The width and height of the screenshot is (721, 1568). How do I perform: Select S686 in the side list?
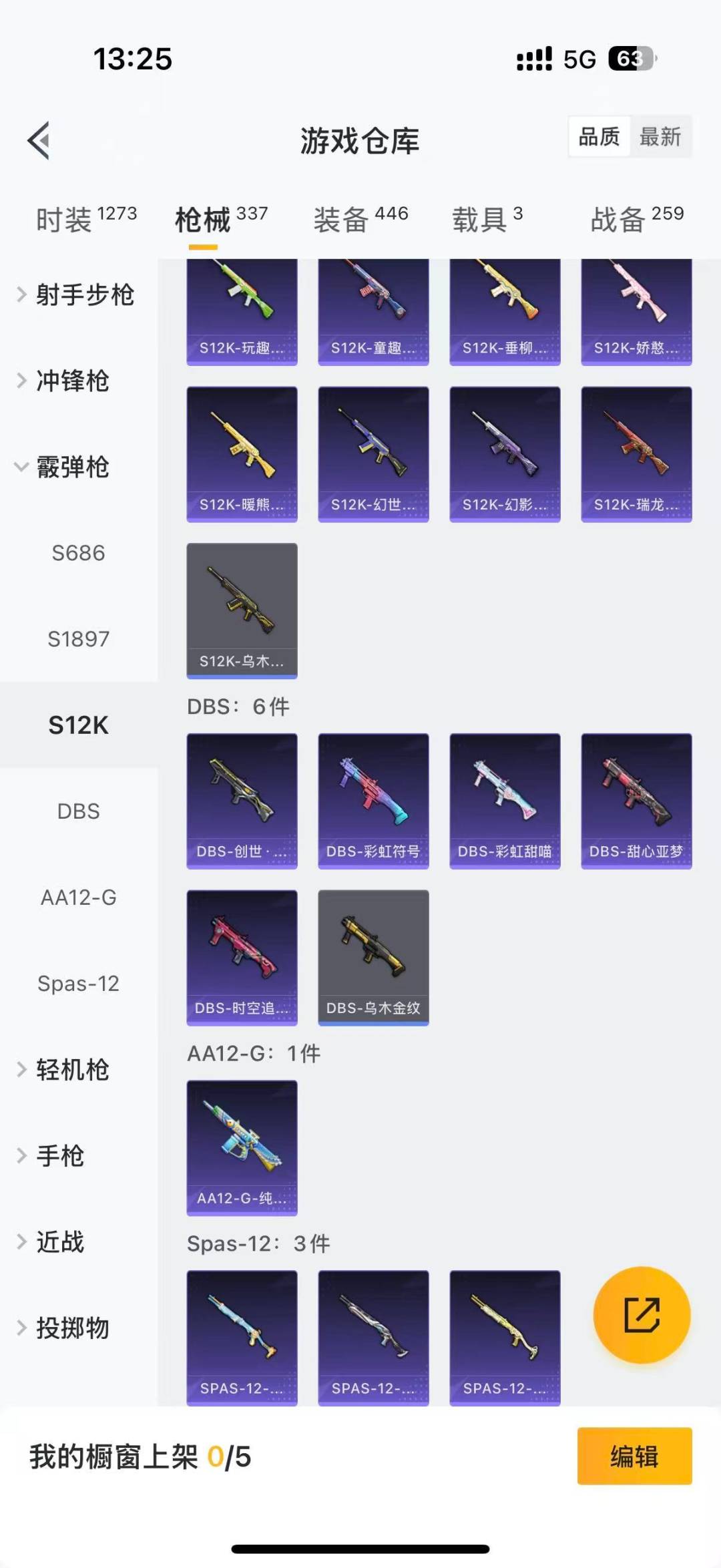coord(78,553)
